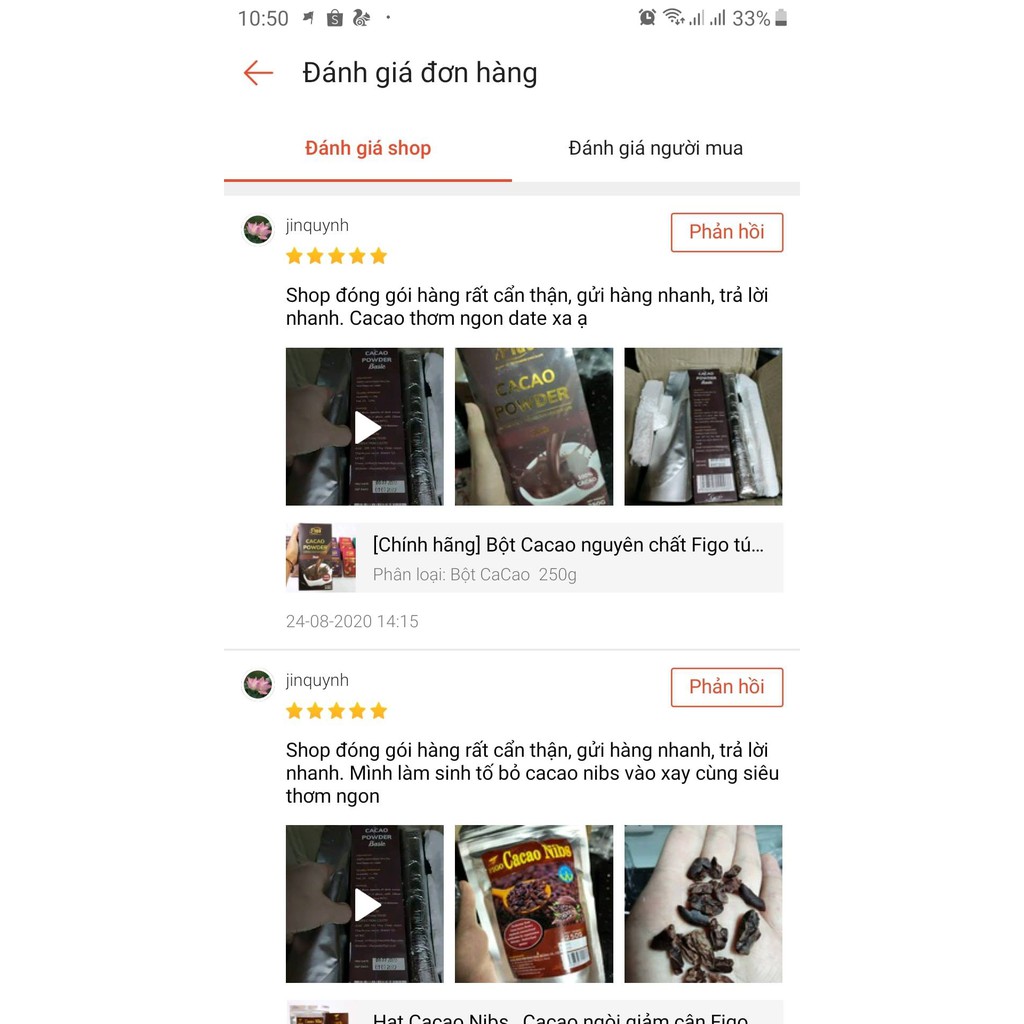This screenshot has width=1024, height=1024.
Task: Play the video in the first review
Action: pyautogui.click(x=365, y=427)
